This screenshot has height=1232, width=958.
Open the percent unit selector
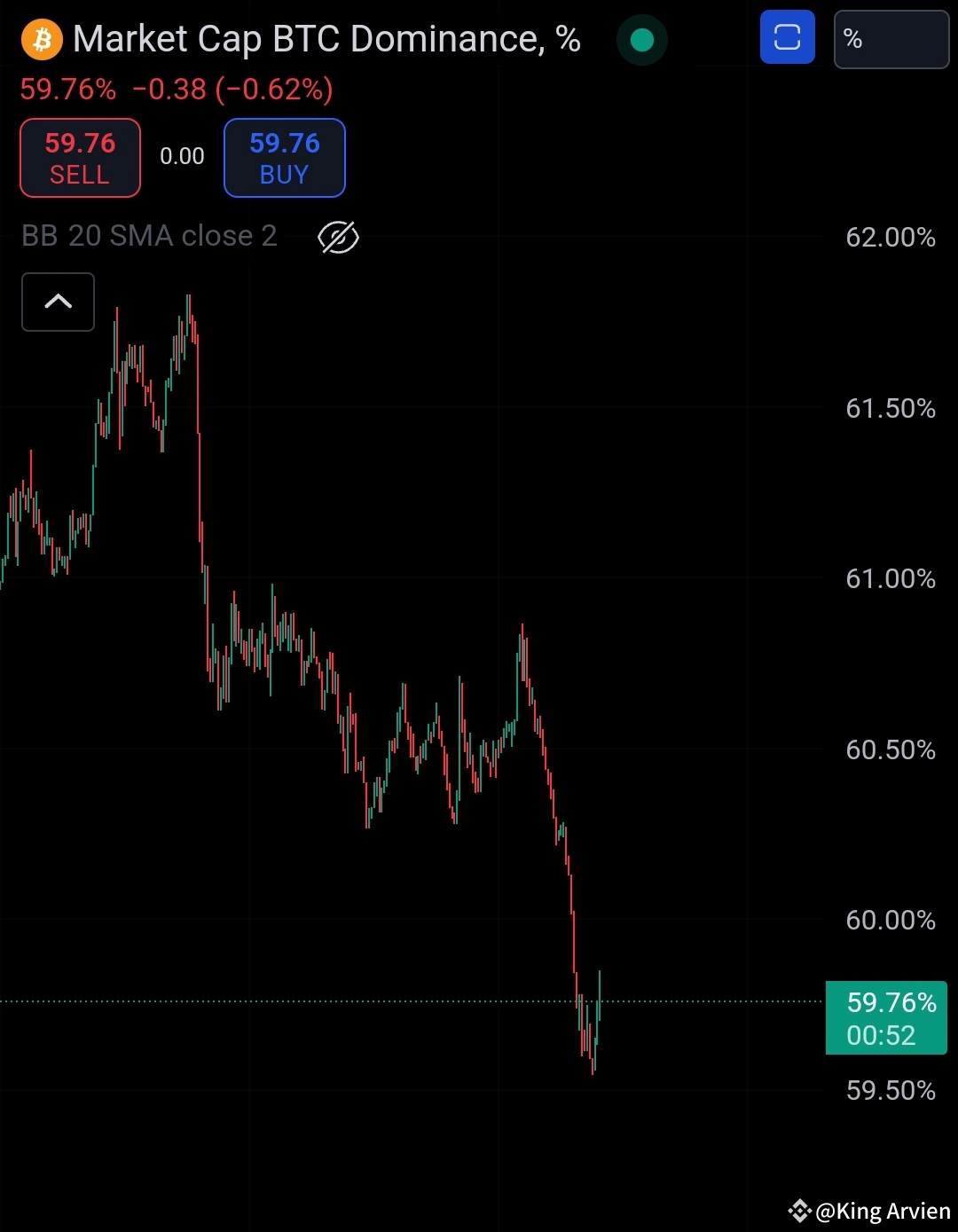[x=891, y=38]
